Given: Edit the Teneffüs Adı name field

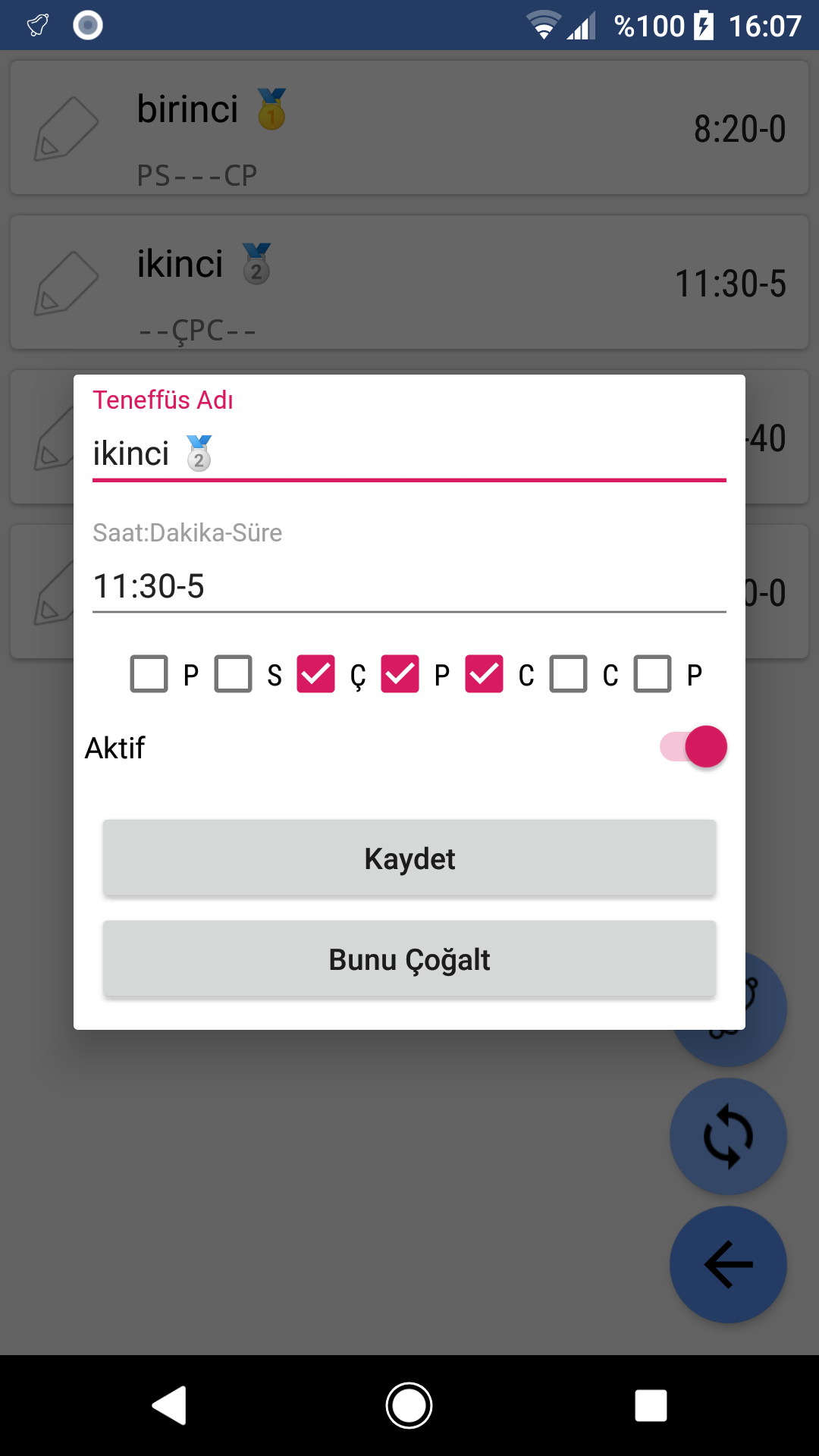Looking at the screenshot, I should [409, 453].
